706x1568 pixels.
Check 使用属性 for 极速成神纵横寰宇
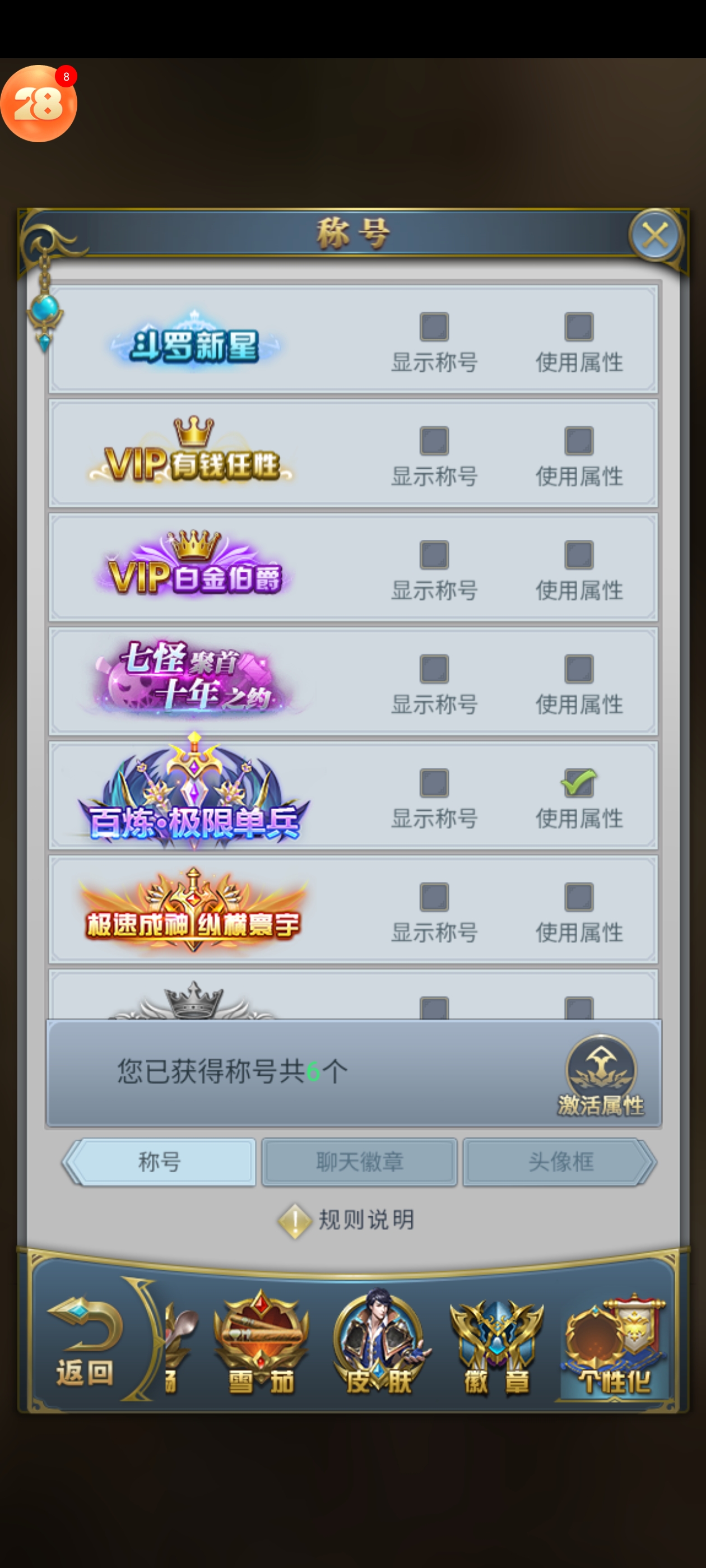point(579,897)
